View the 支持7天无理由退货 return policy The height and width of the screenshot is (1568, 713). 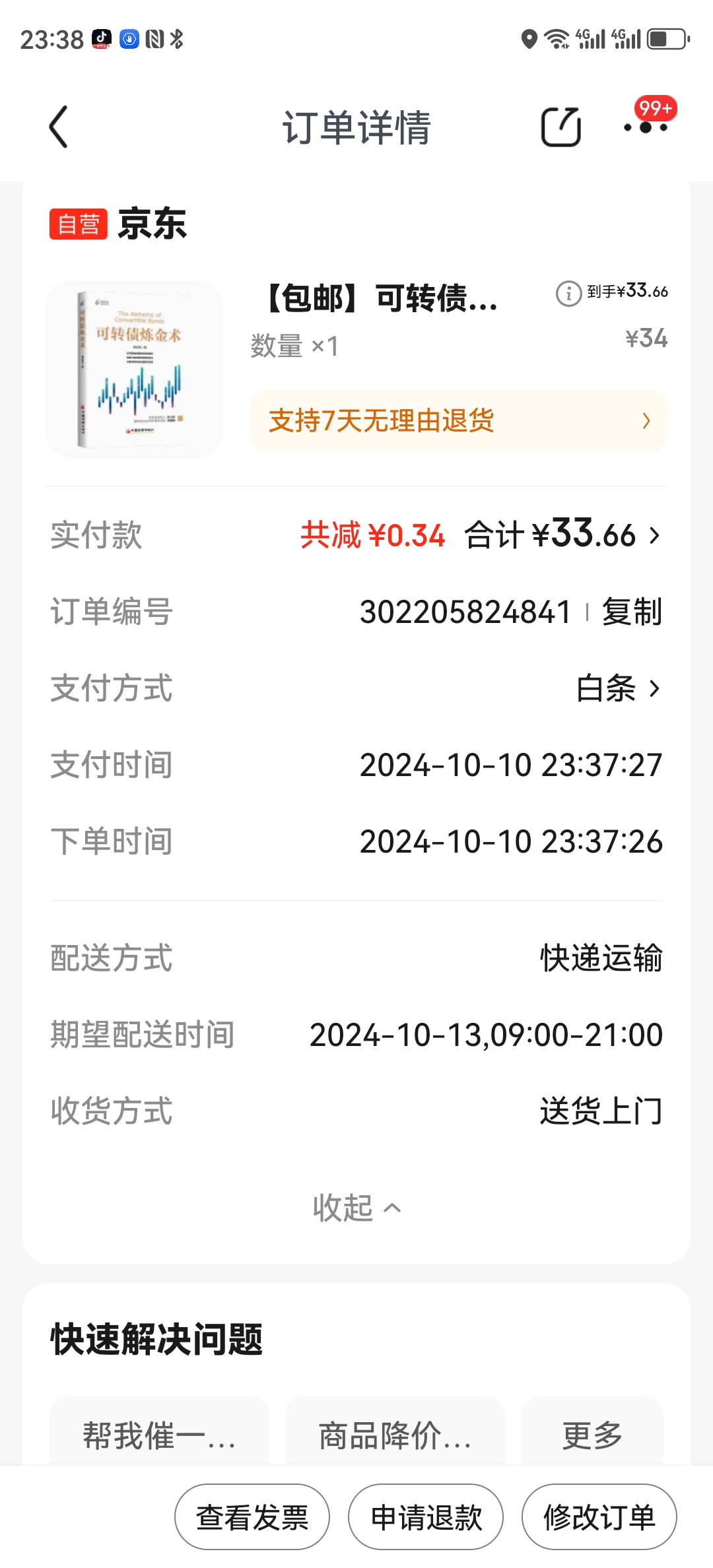pyautogui.click(x=459, y=421)
